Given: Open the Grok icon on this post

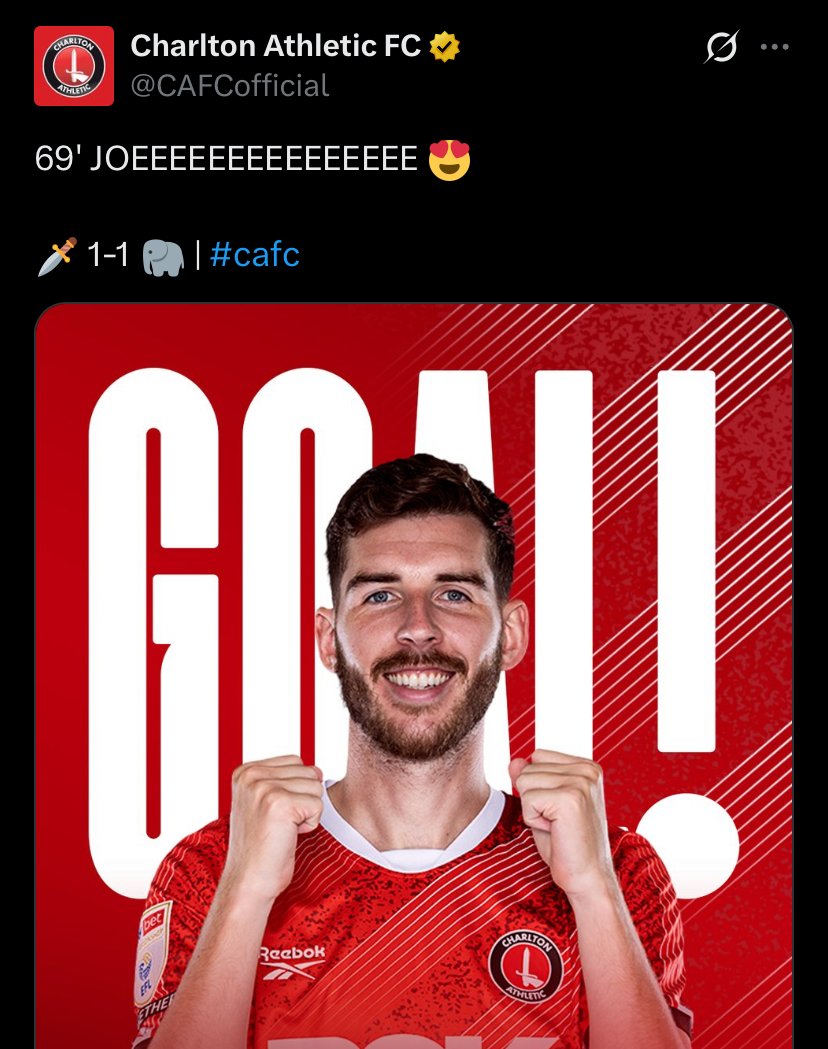Looking at the screenshot, I should (721, 47).
